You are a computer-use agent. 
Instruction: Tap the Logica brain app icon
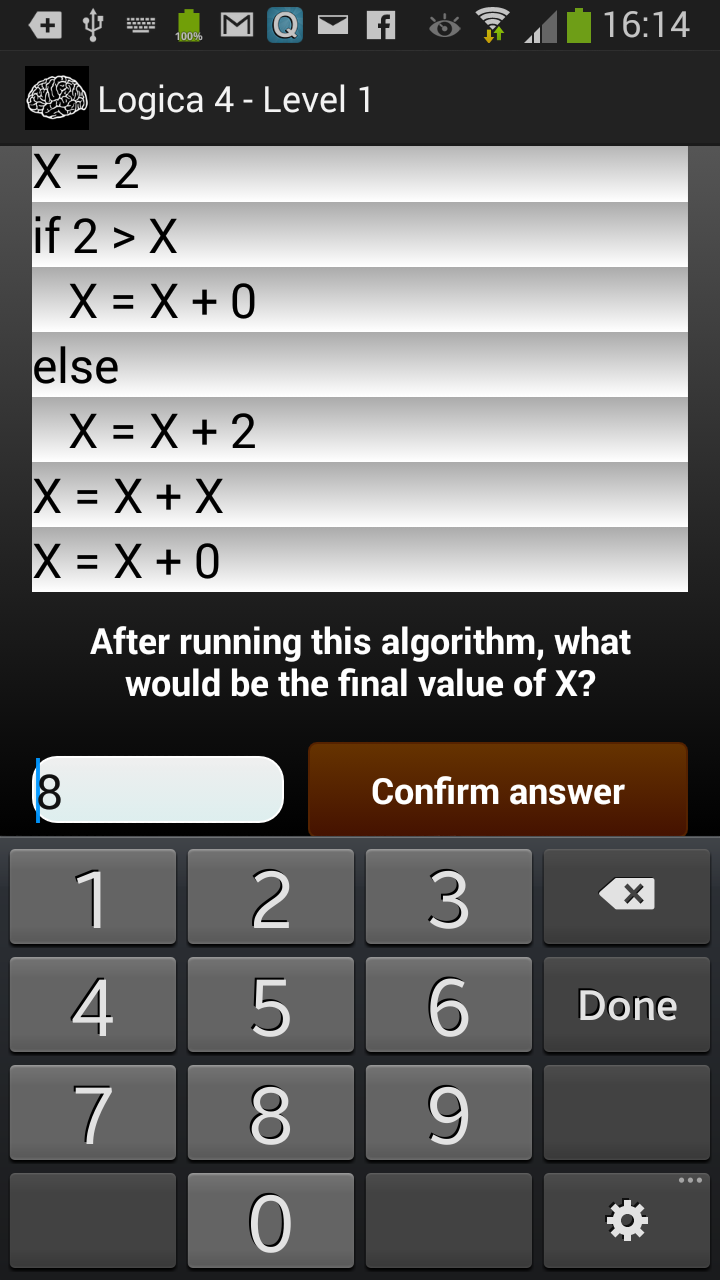tap(57, 97)
